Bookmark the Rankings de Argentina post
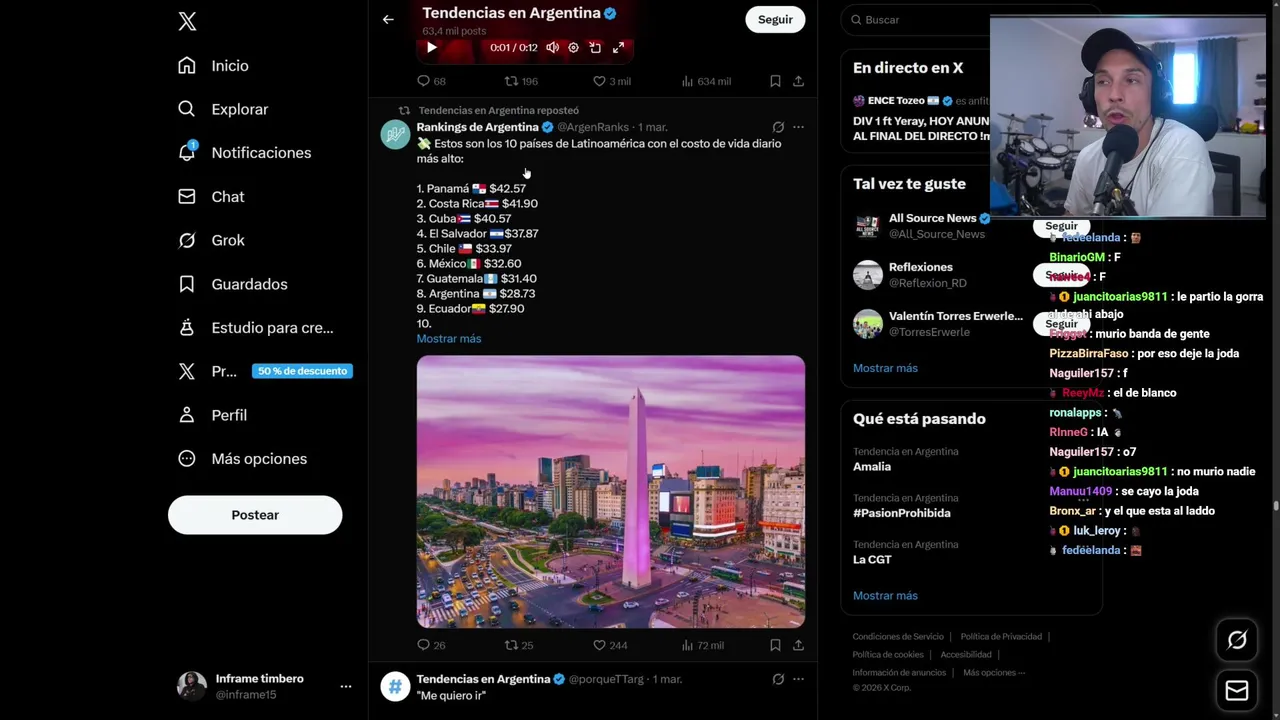The image size is (1280, 720). coord(775,645)
